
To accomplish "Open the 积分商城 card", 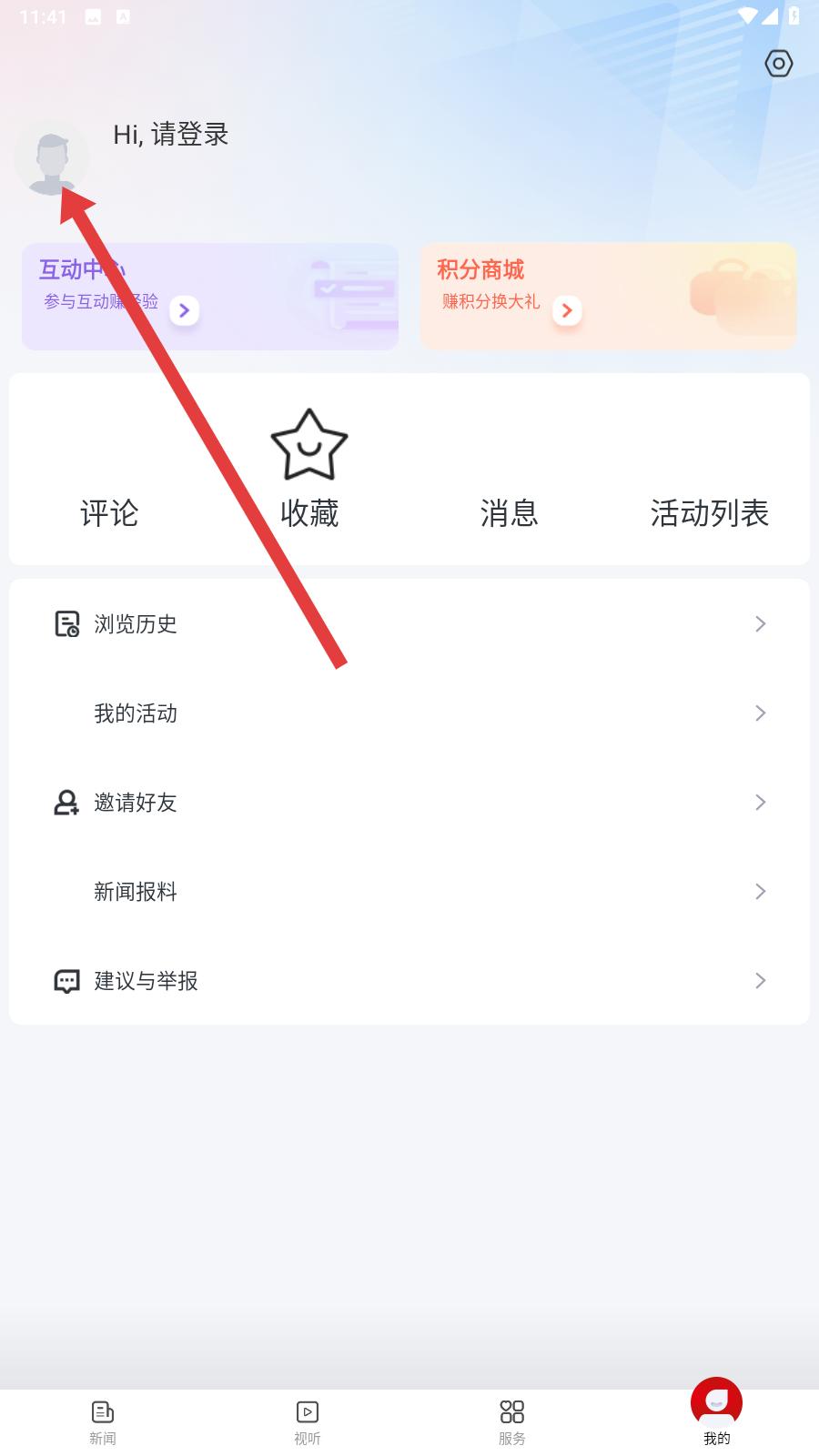I will point(608,297).
